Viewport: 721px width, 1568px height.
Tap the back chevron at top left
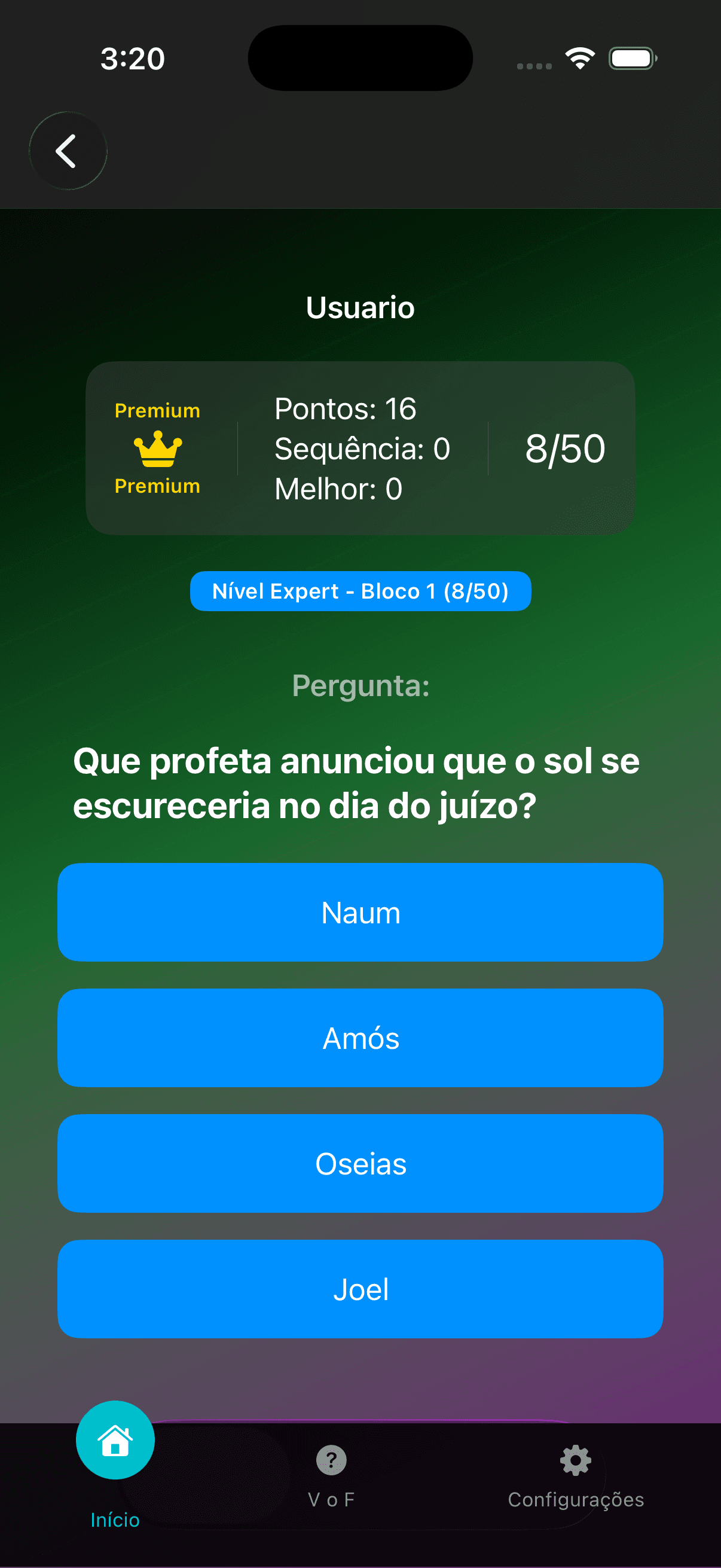pos(68,151)
